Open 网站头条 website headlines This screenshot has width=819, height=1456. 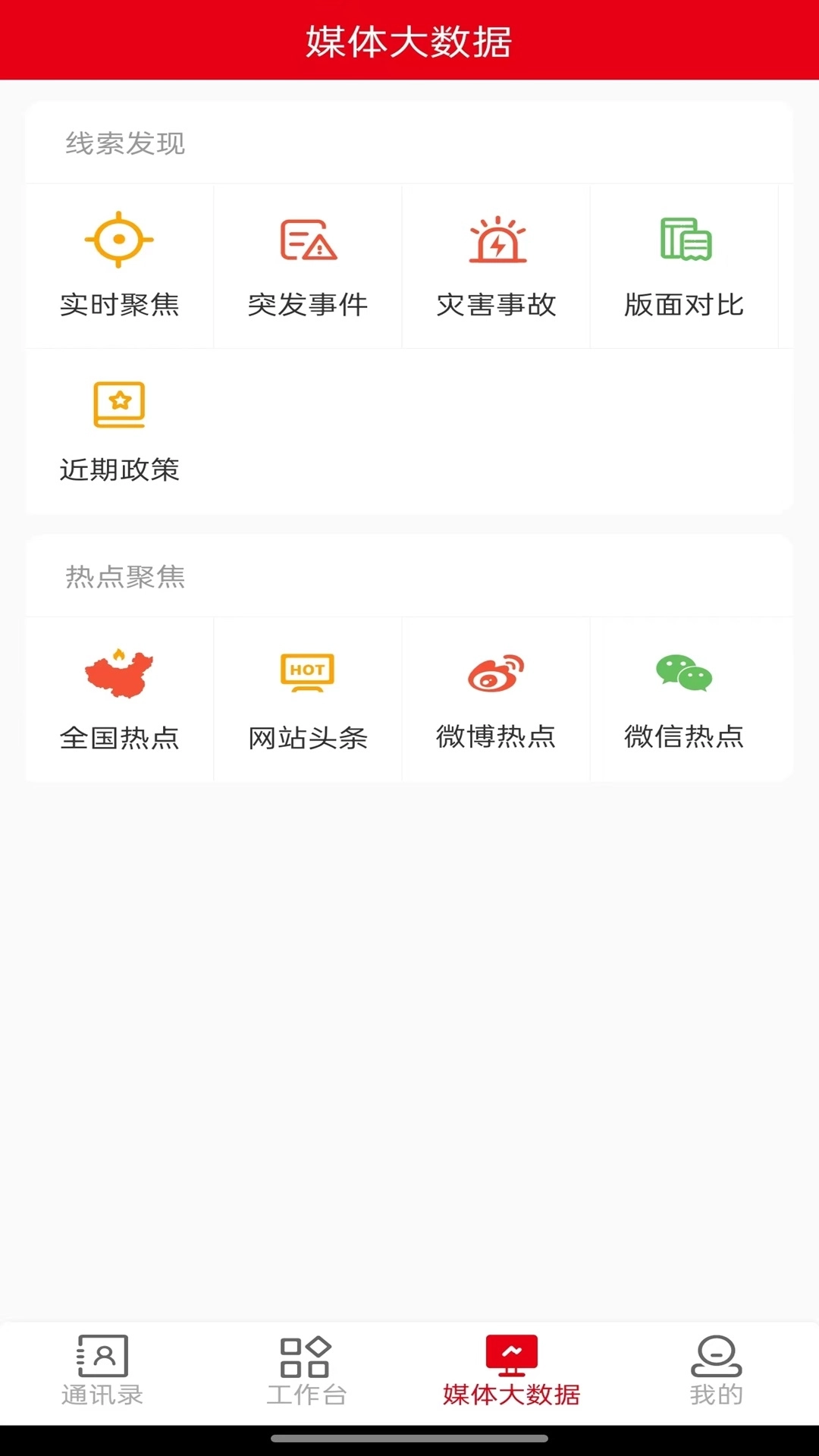pyautogui.click(x=307, y=698)
